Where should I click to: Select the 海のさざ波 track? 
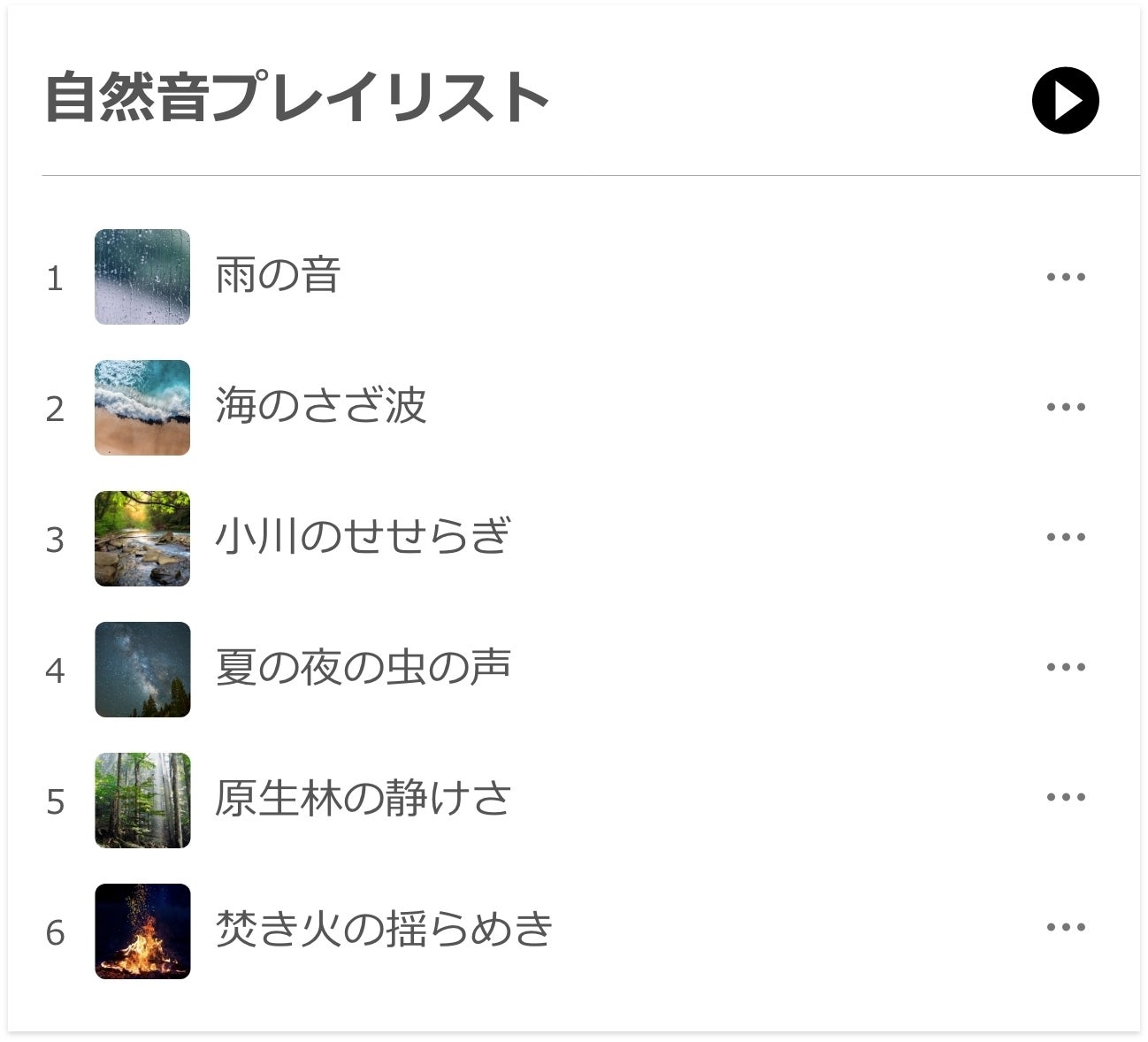tap(320, 407)
